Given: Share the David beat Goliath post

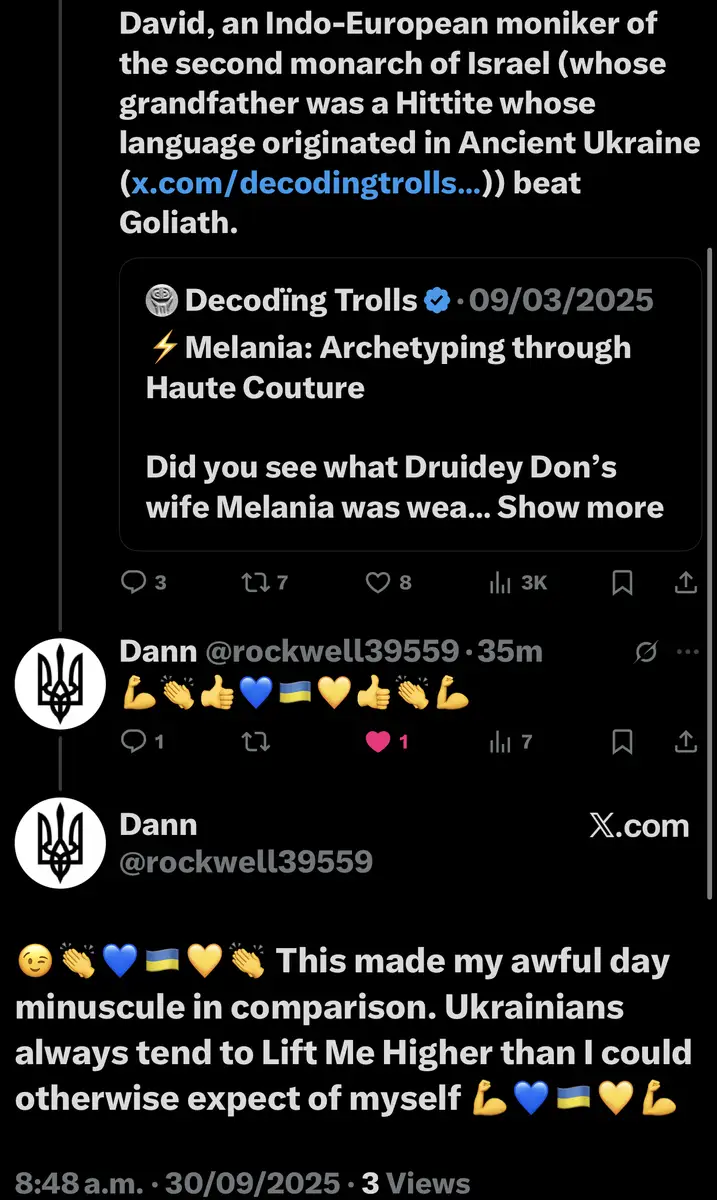Looking at the screenshot, I should click(x=687, y=582).
